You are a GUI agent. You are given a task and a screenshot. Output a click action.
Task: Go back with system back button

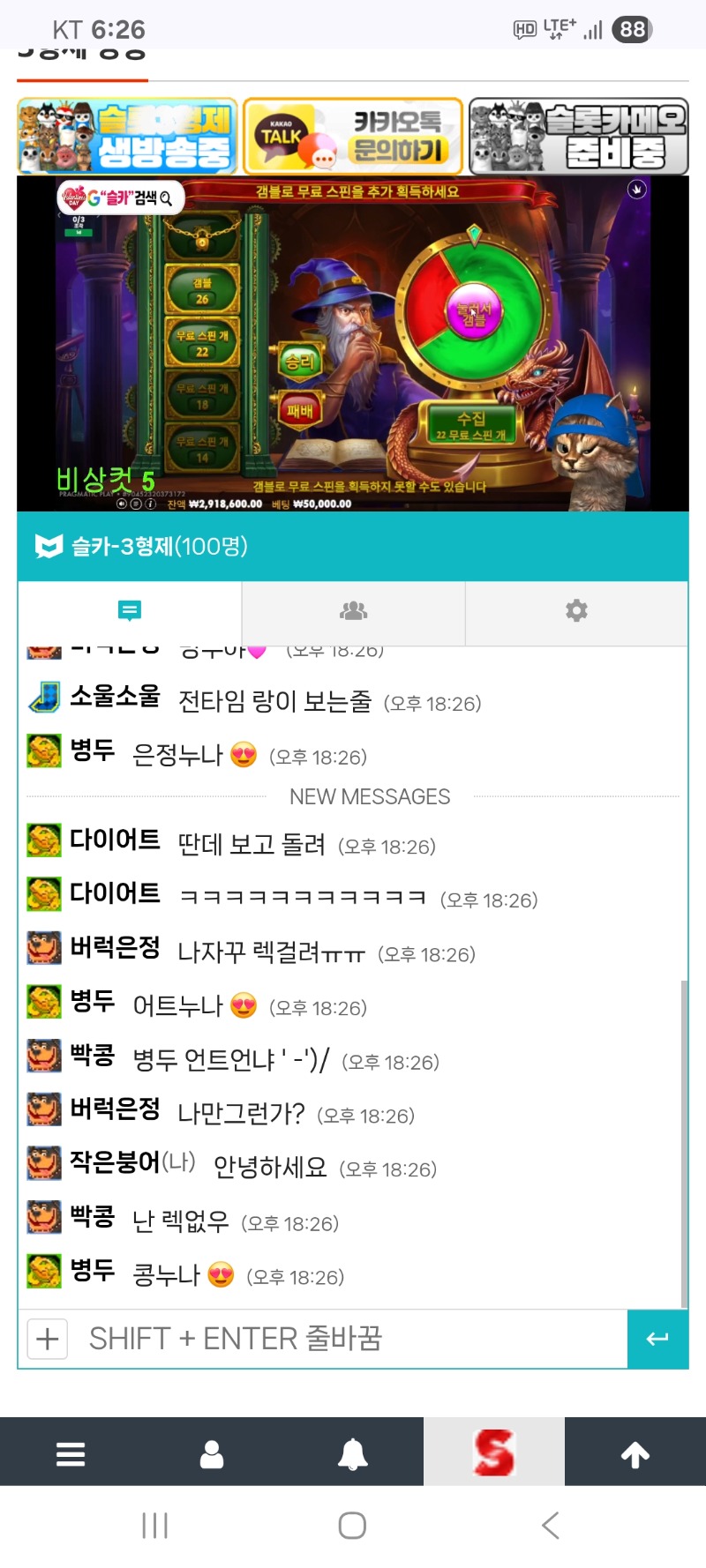[551, 1525]
